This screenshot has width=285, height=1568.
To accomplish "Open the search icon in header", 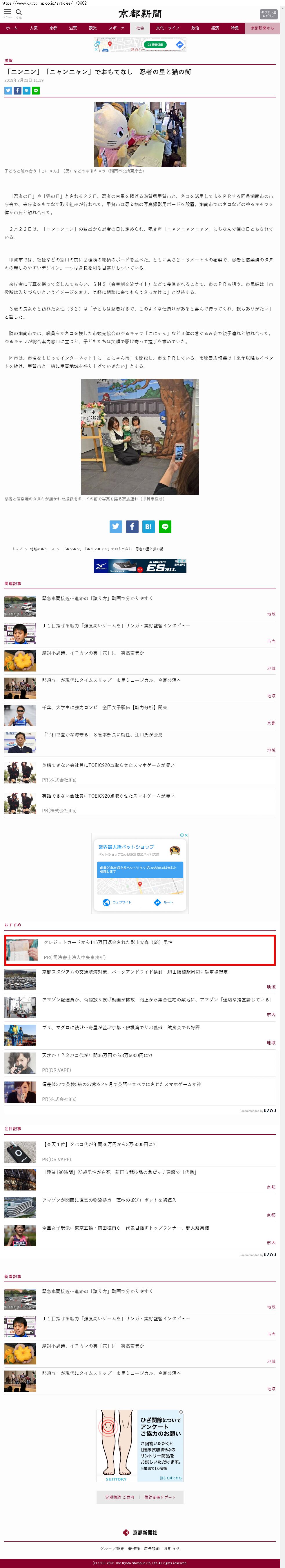I will pos(19,13).
